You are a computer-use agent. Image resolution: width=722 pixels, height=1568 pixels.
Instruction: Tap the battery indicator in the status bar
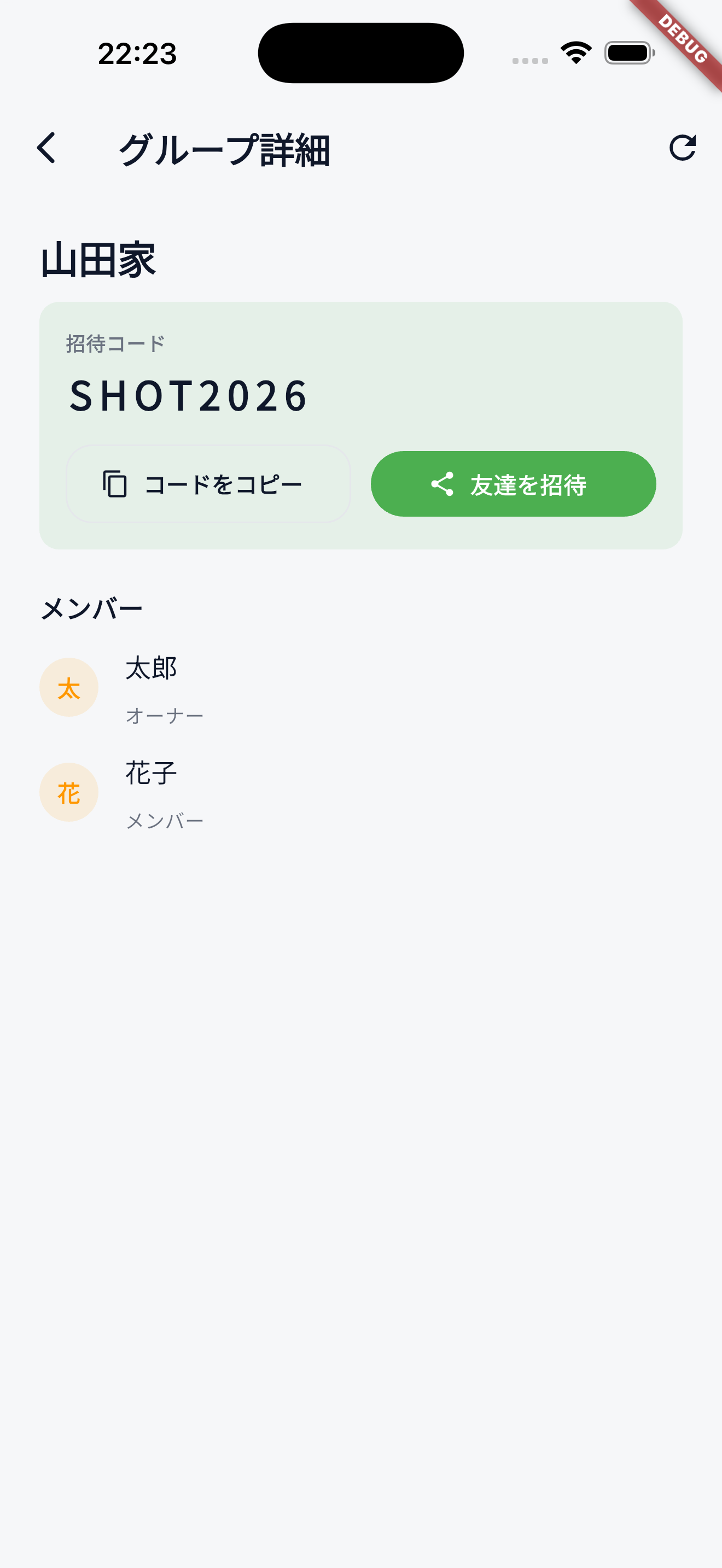(x=630, y=54)
